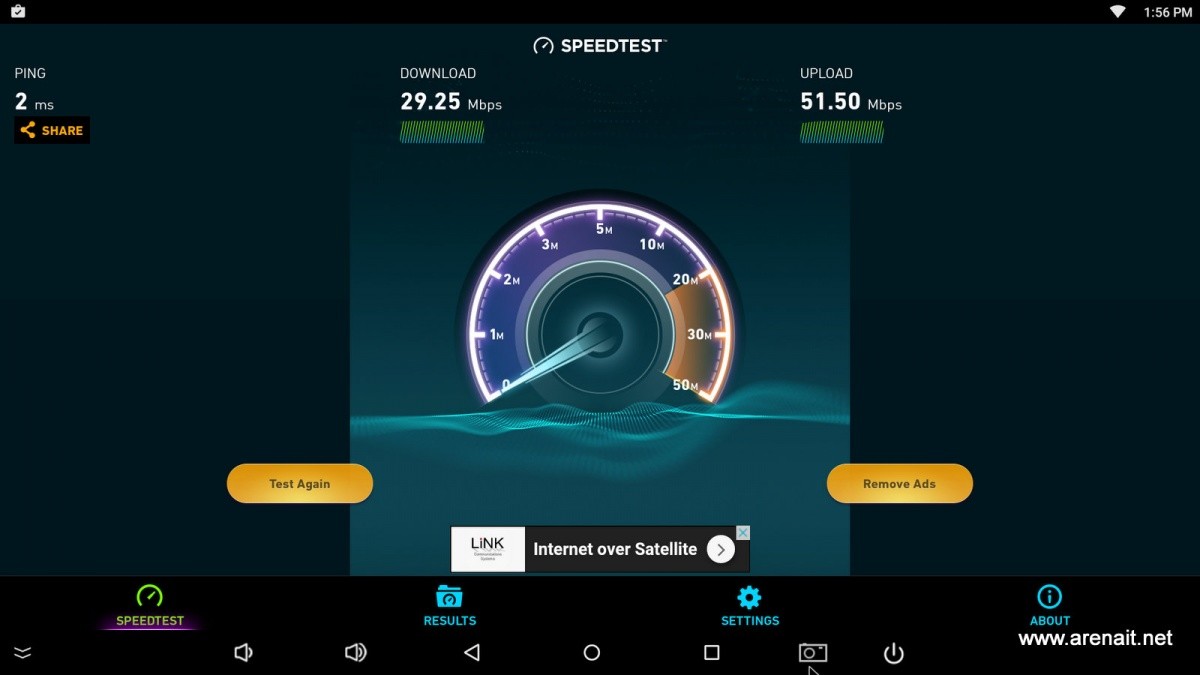The height and width of the screenshot is (675, 1200).
Task: Take a screenshot with the camera icon
Action: pyautogui.click(x=813, y=653)
